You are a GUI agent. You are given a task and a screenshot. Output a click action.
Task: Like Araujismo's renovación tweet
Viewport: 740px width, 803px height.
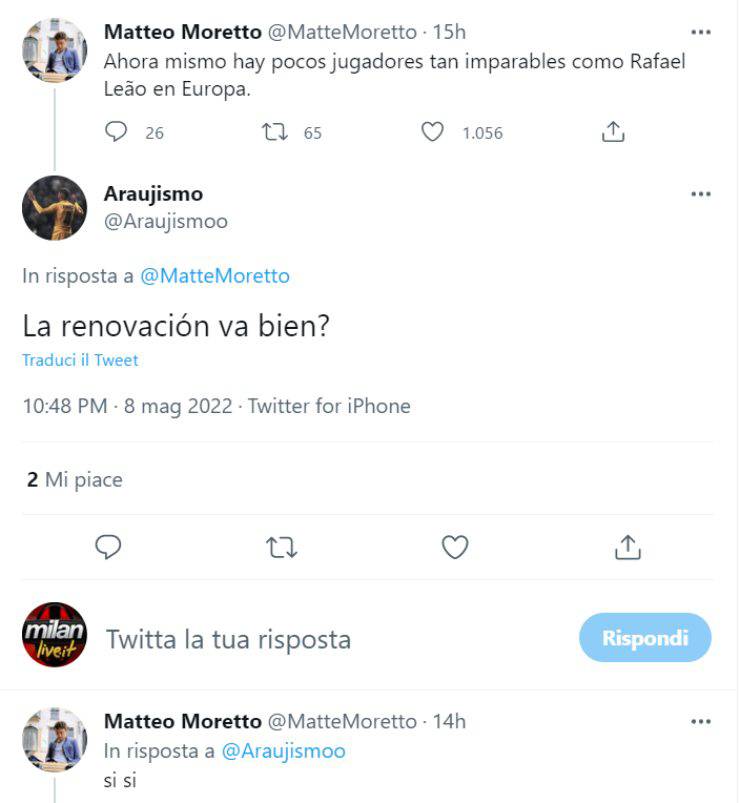coord(455,546)
